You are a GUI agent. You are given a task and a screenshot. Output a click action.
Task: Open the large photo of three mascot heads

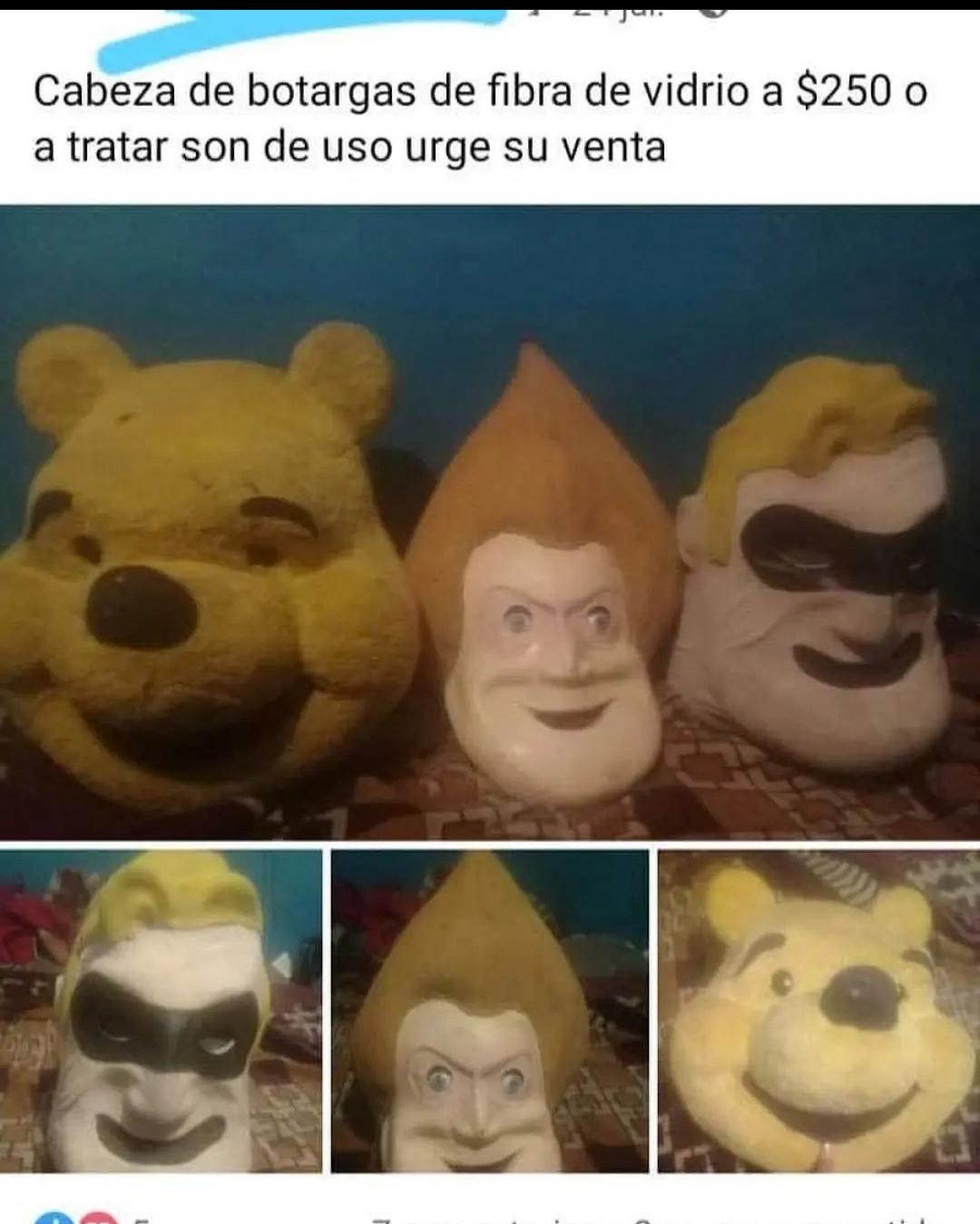point(490,522)
